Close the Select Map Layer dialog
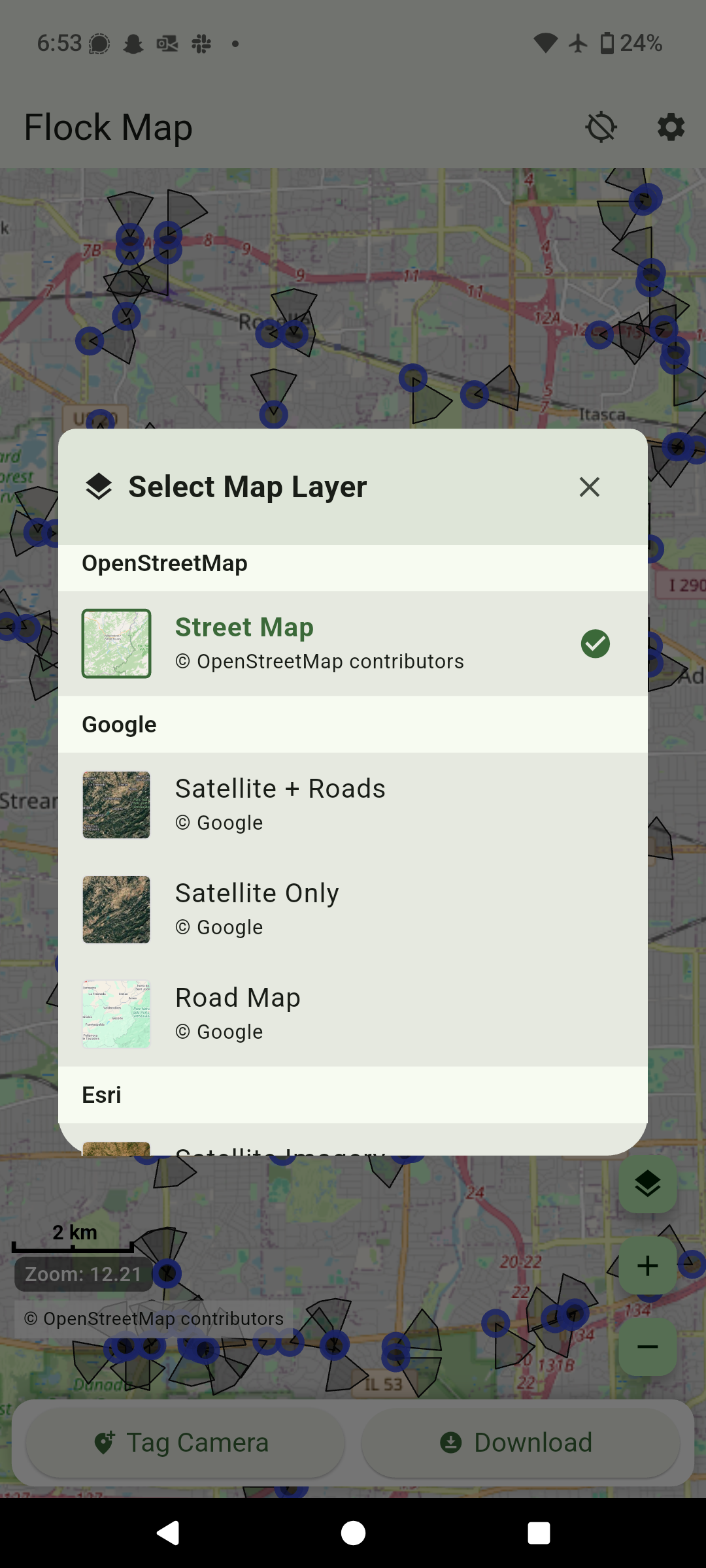The width and height of the screenshot is (706, 1568). [x=589, y=487]
